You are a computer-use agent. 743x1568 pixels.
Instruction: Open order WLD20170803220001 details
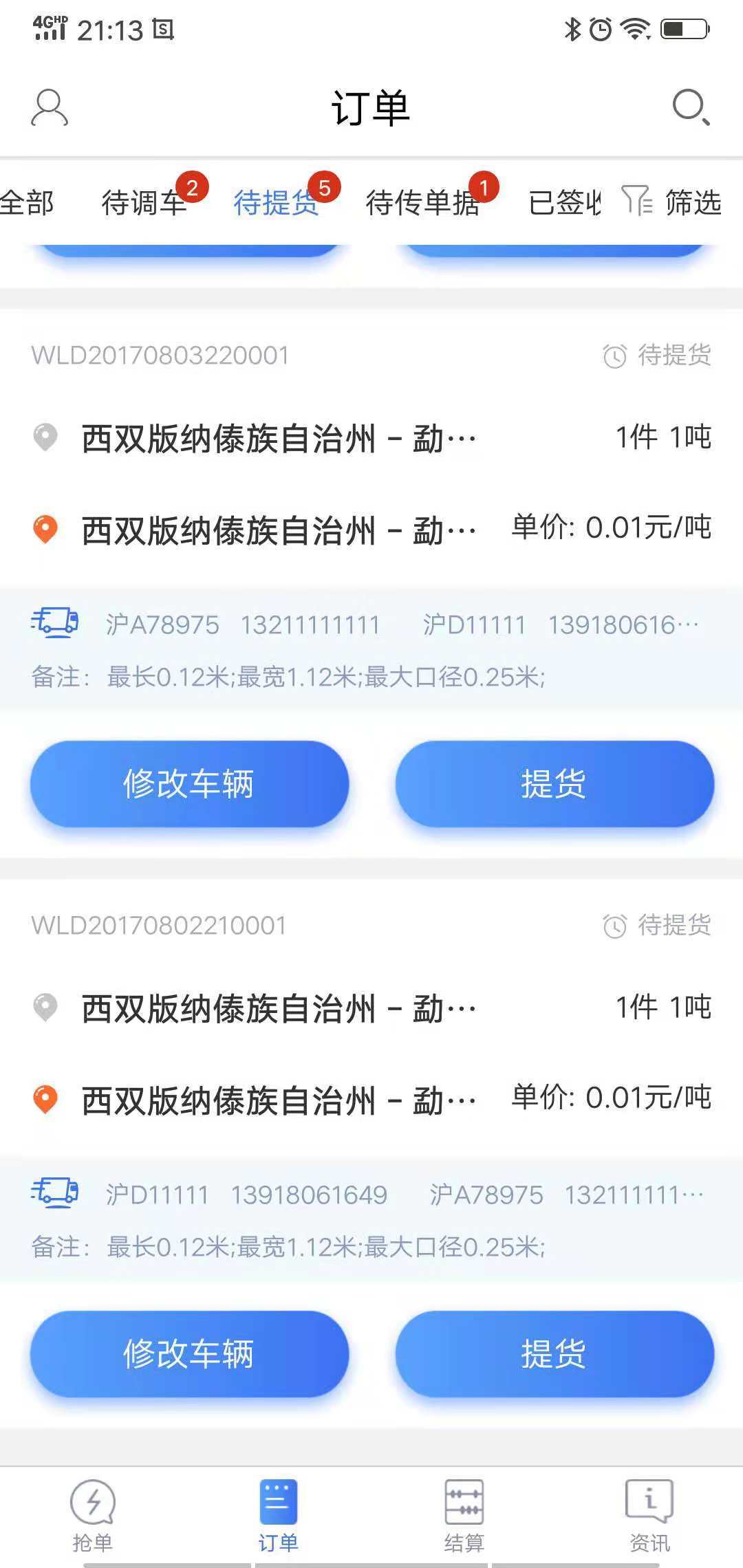click(160, 356)
